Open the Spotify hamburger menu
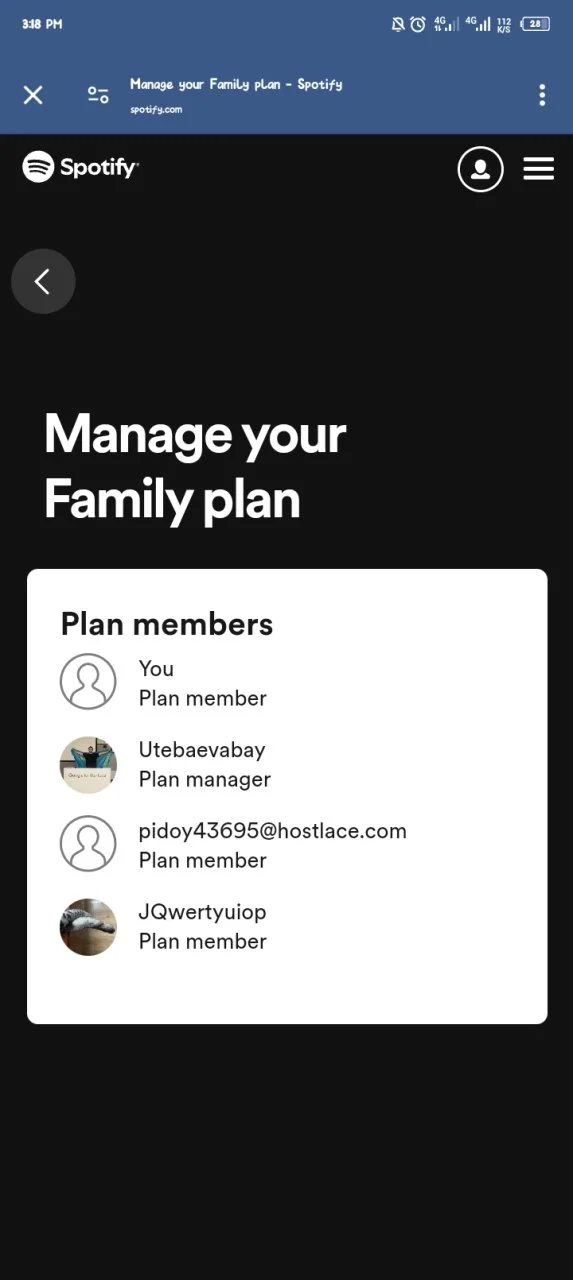 538,169
